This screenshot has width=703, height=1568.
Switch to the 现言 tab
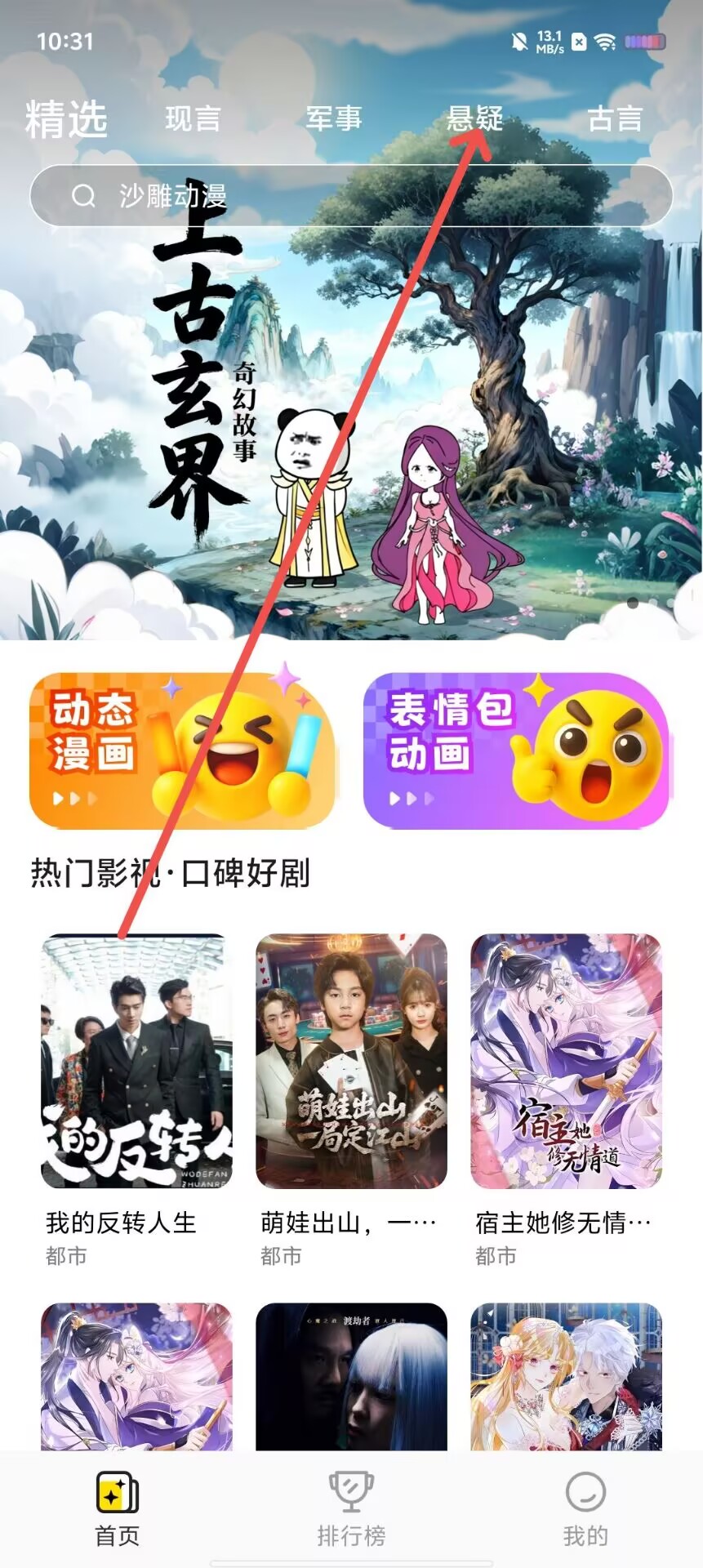[193, 119]
